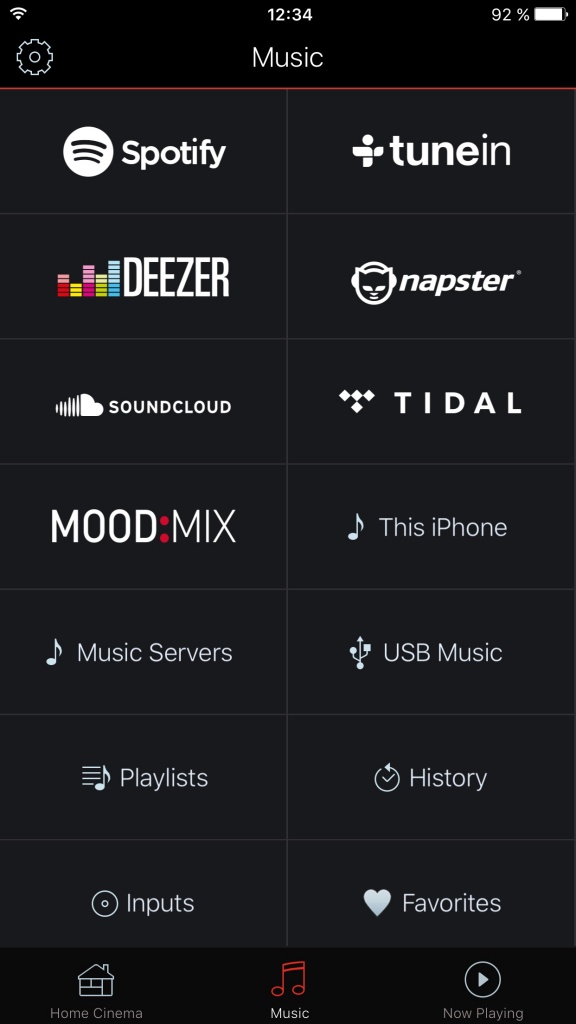
Task: Open TuneIn radio
Action: pos(431,152)
